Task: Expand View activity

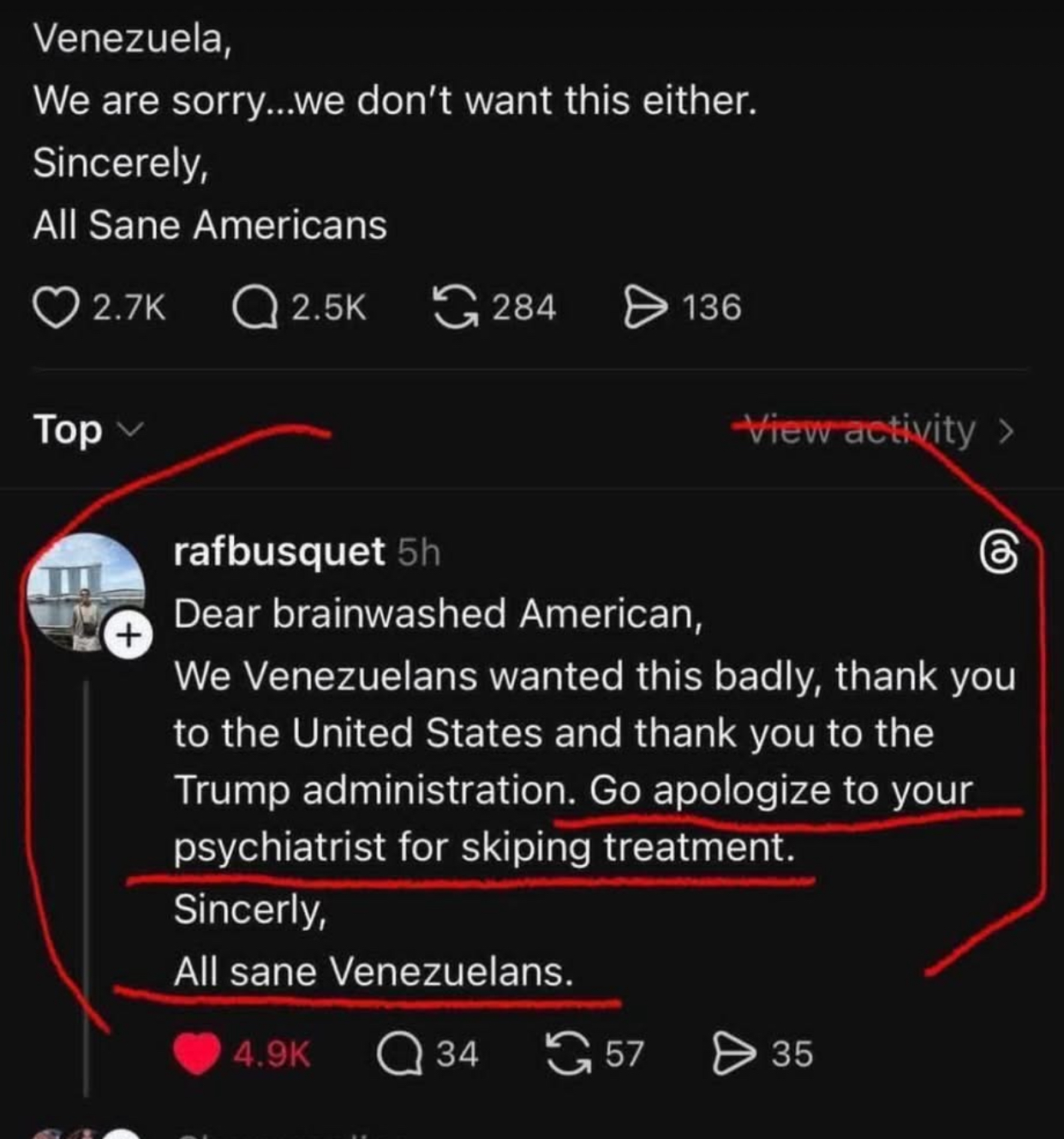Action: tap(865, 432)
